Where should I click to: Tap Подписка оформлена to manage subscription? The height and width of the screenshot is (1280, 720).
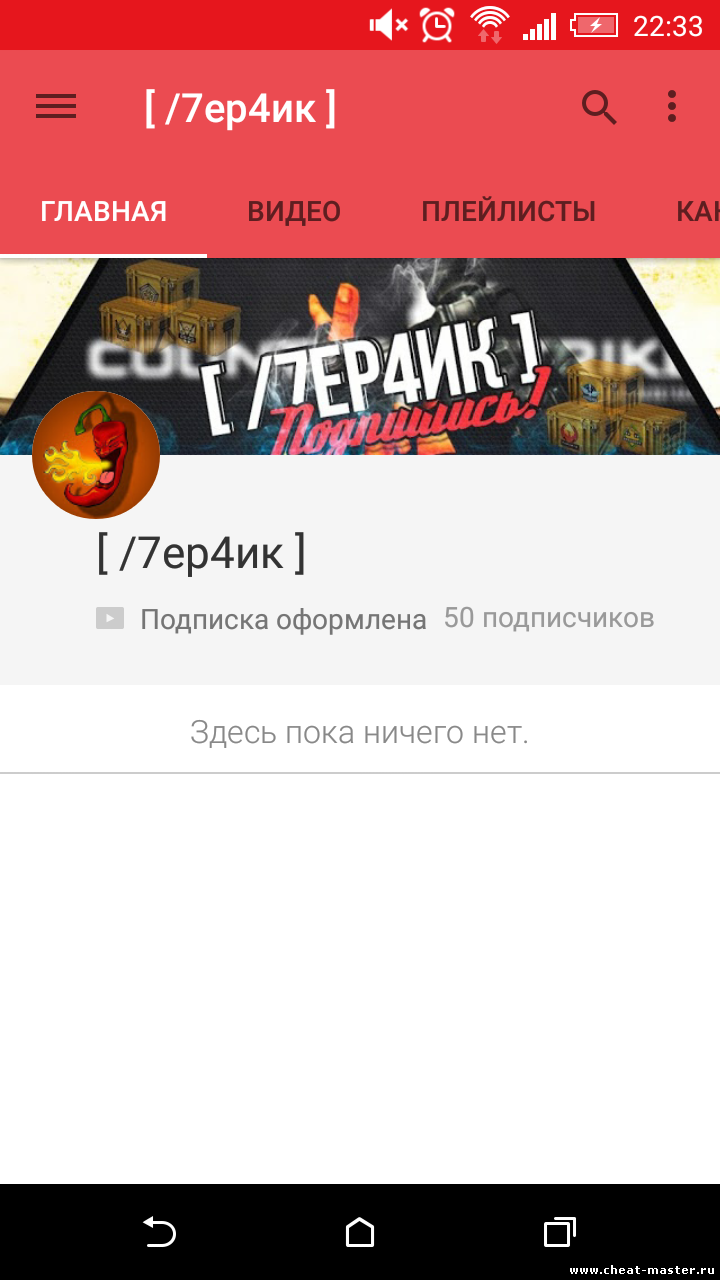pyautogui.click(x=262, y=619)
